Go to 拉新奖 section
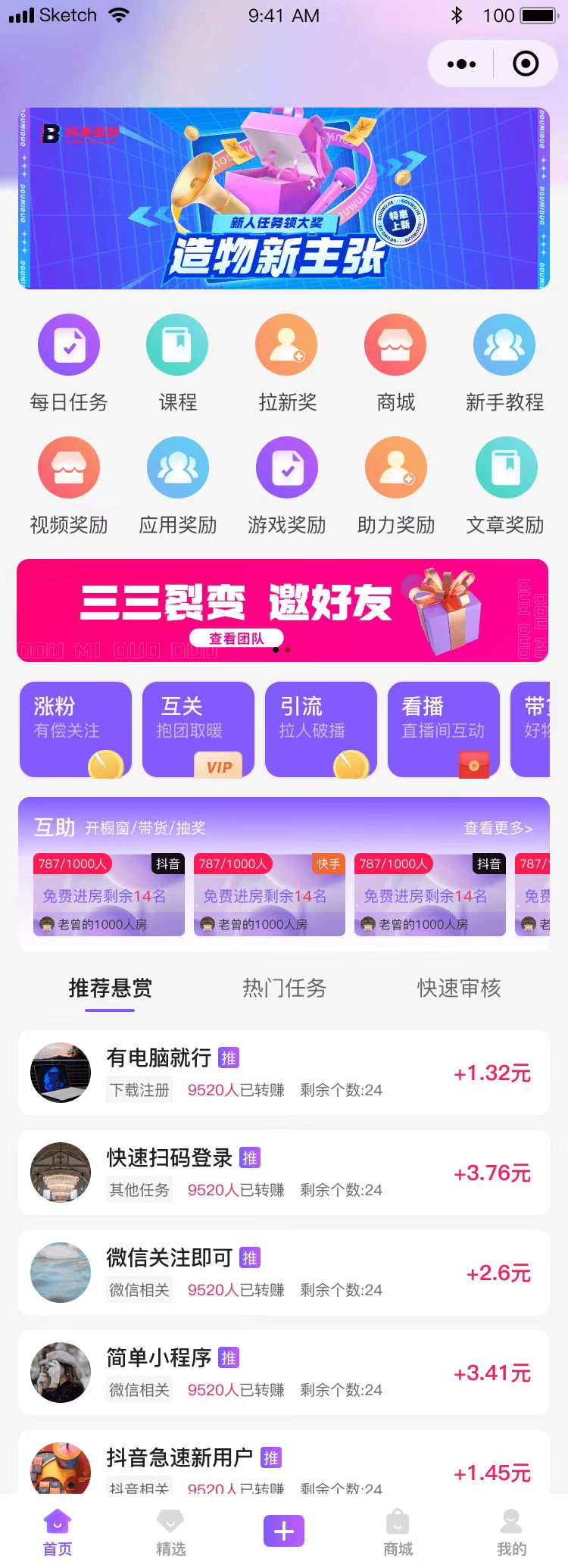Image resolution: width=568 pixels, height=1568 pixels. tap(287, 362)
